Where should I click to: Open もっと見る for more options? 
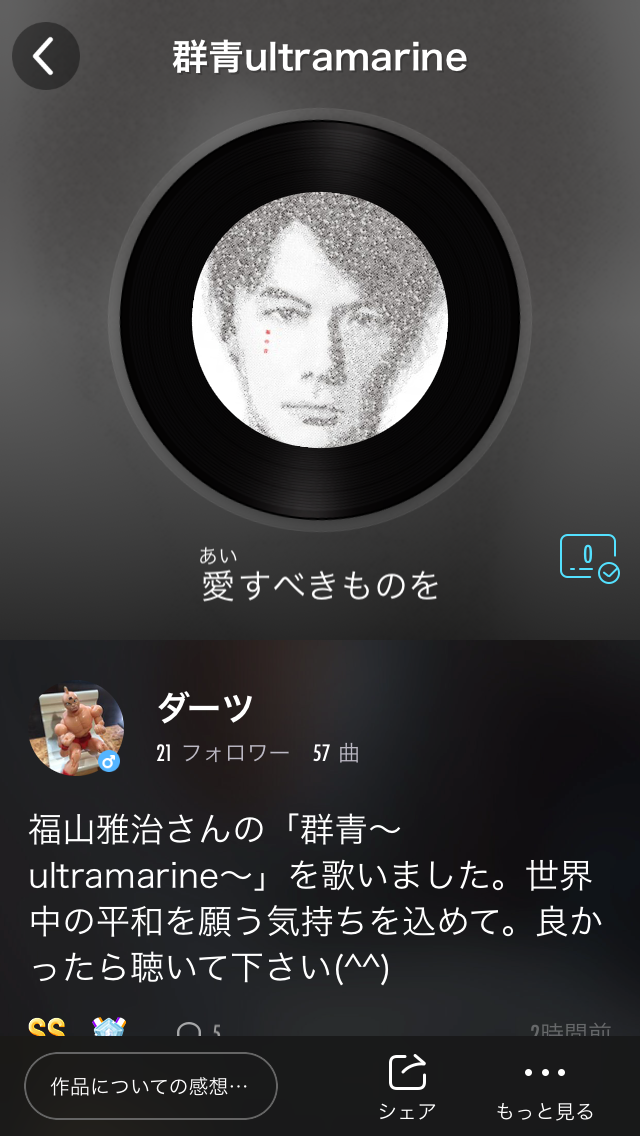545,1084
